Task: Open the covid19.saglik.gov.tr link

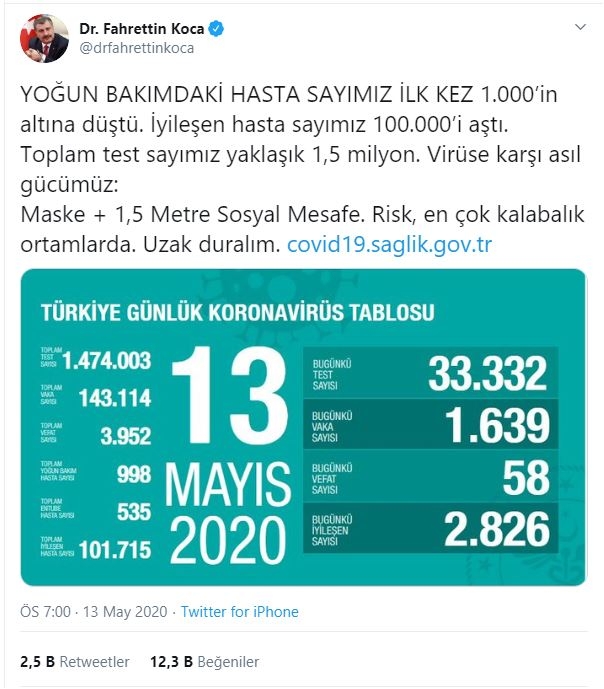Action: click(389, 244)
